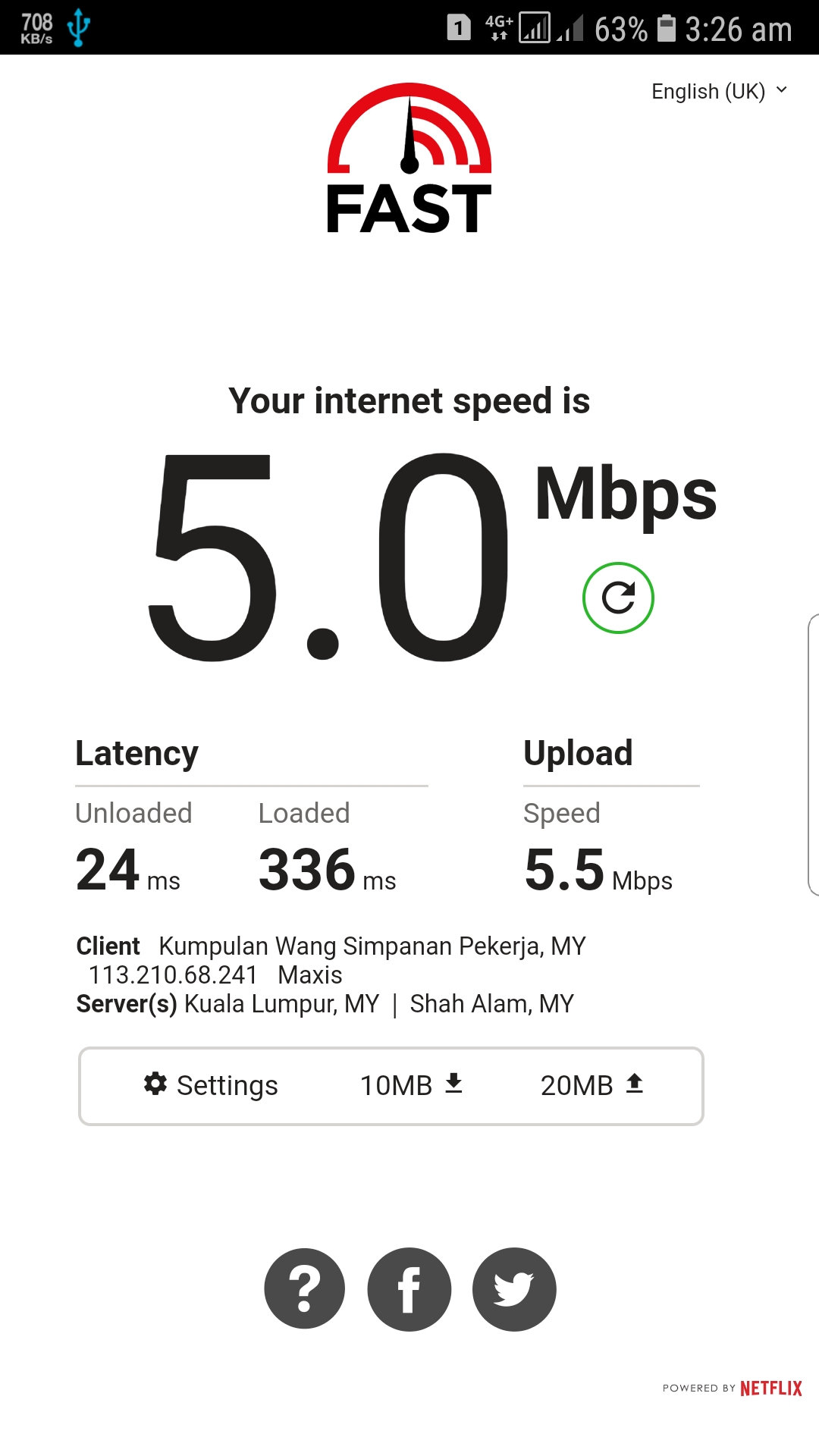Share results on Twitter
This screenshot has height=1456, width=819.
(x=514, y=1289)
